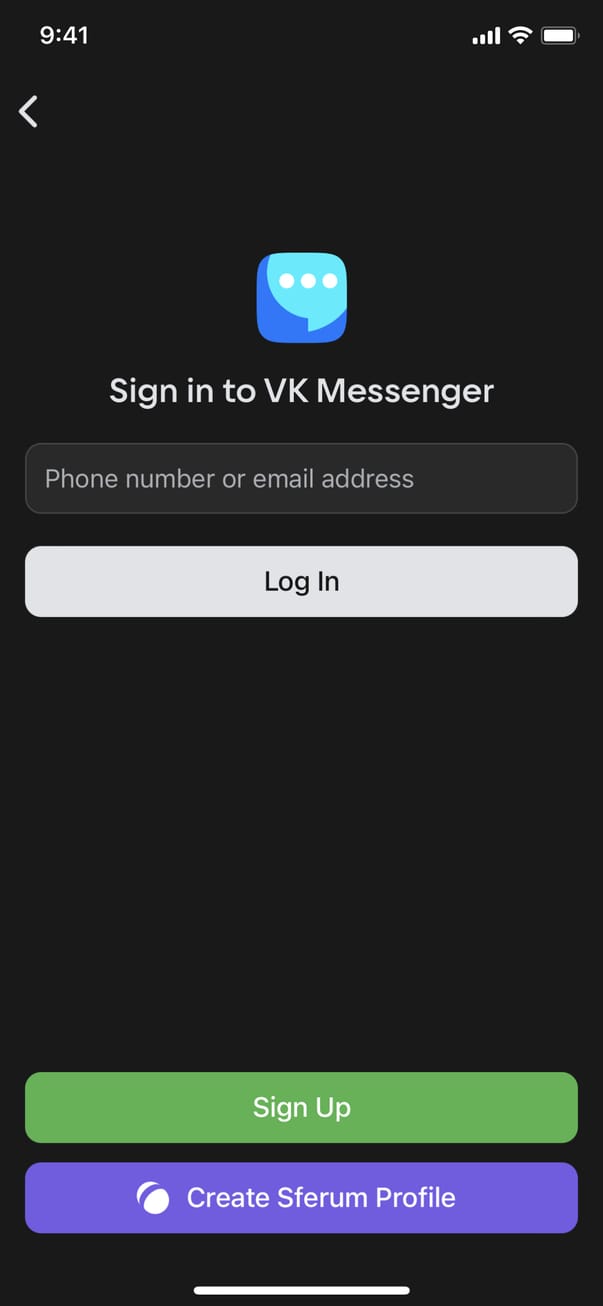Select the green Sign Up button
Viewport: 603px width, 1306px height.
tap(301, 1107)
